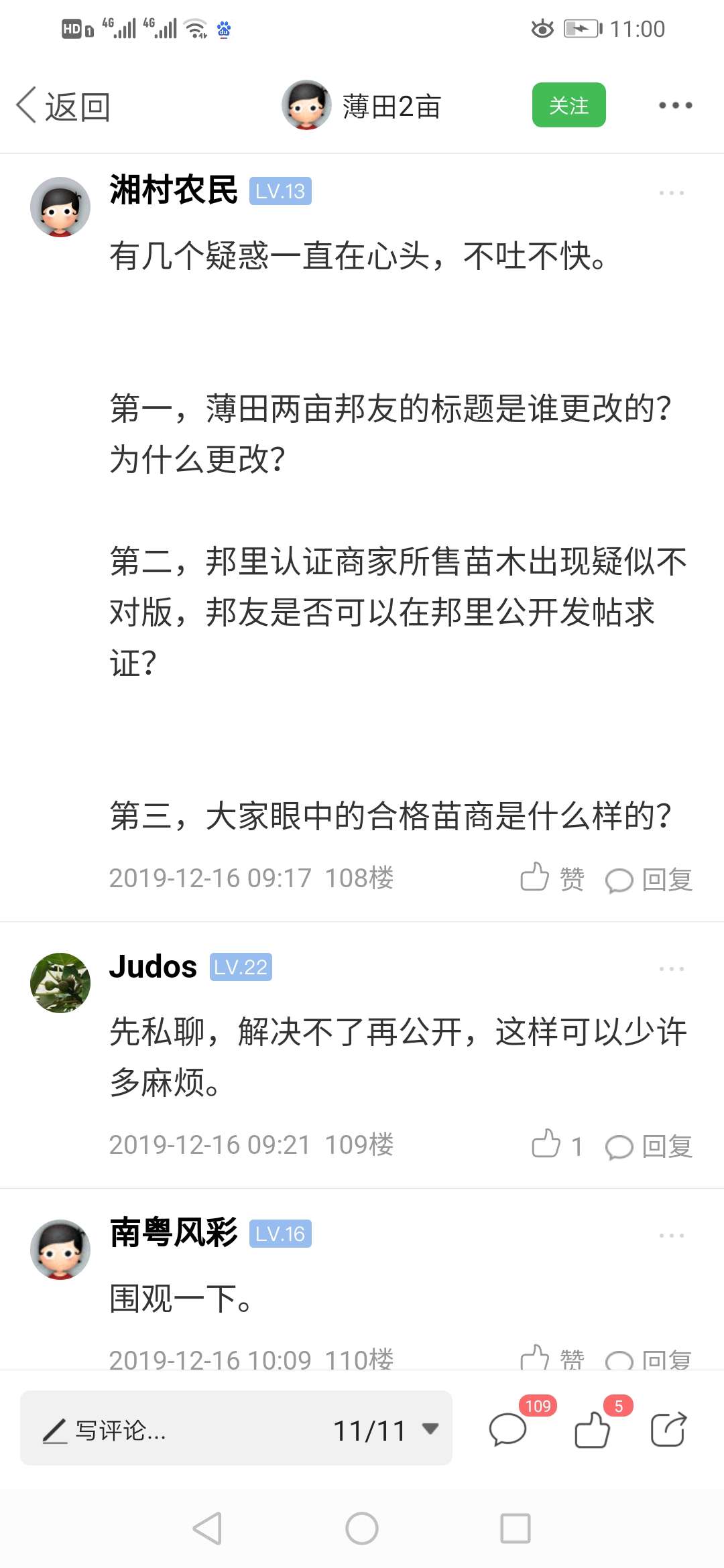This screenshot has height=1568, width=724.
Task: Reply to Judos's comment
Action: [648, 1147]
